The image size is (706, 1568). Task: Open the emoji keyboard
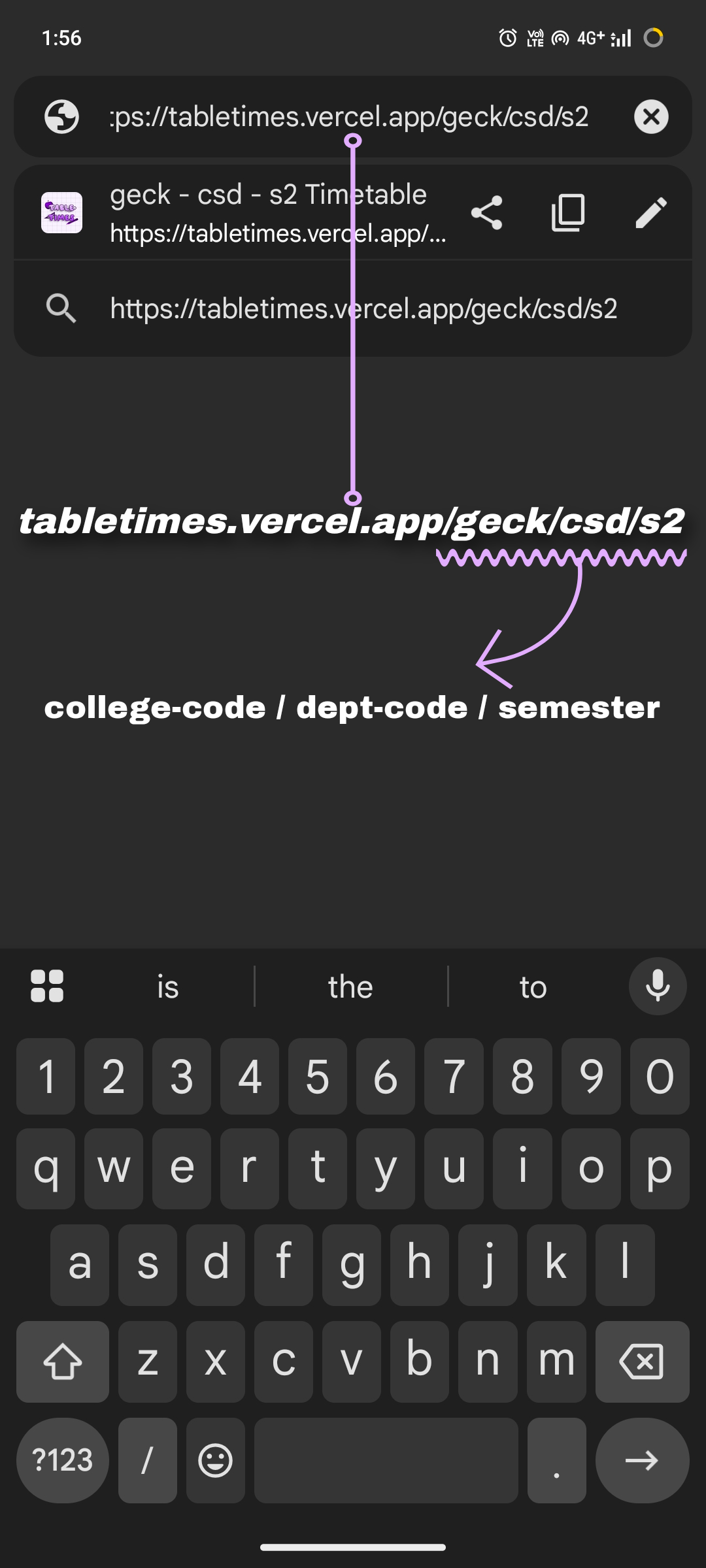click(x=216, y=1460)
